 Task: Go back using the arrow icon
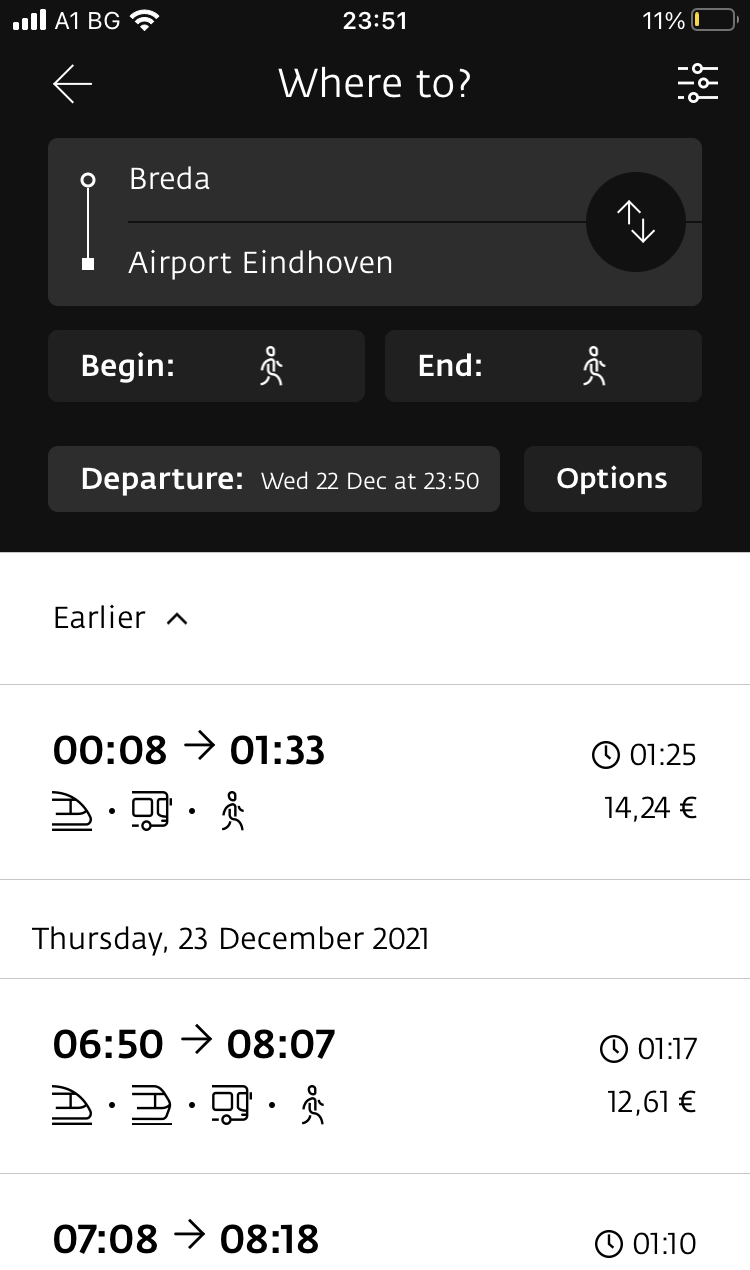[x=73, y=84]
